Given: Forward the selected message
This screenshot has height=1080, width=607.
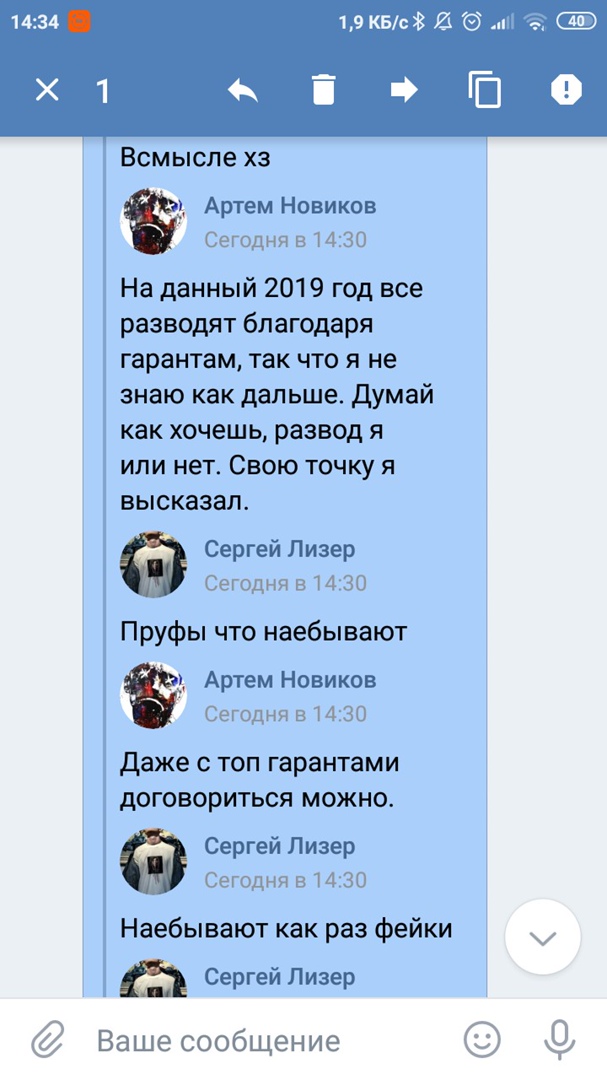Looking at the screenshot, I should tap(403, 91).
